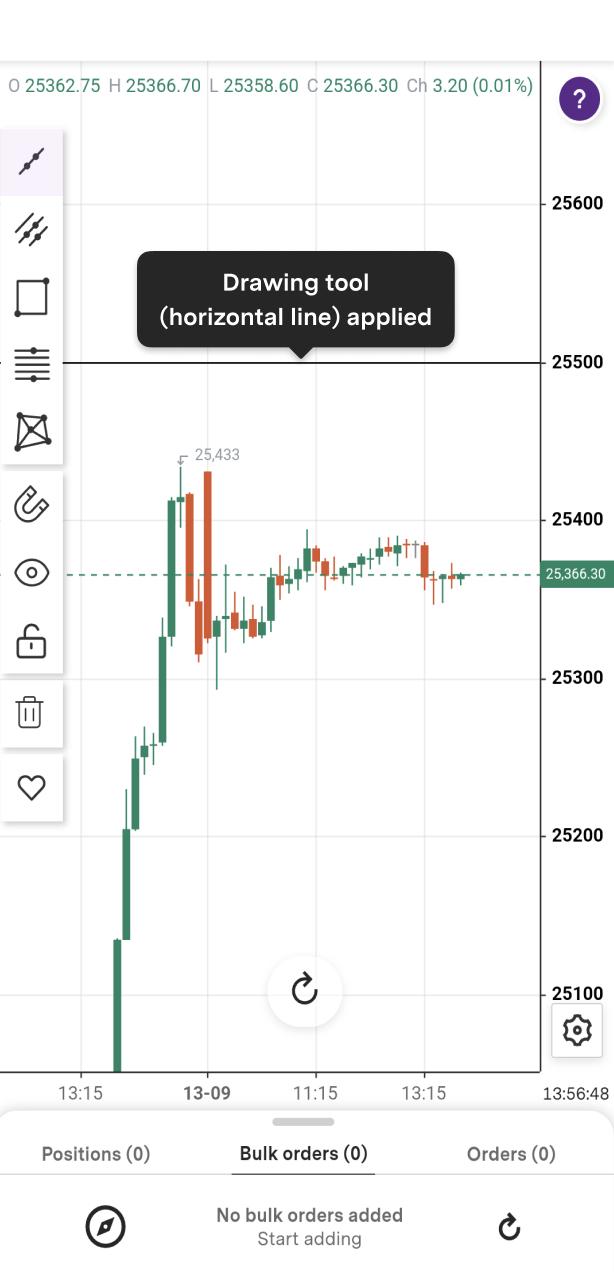
Task: Tap the sheet drag handle
Action: 303,1122
